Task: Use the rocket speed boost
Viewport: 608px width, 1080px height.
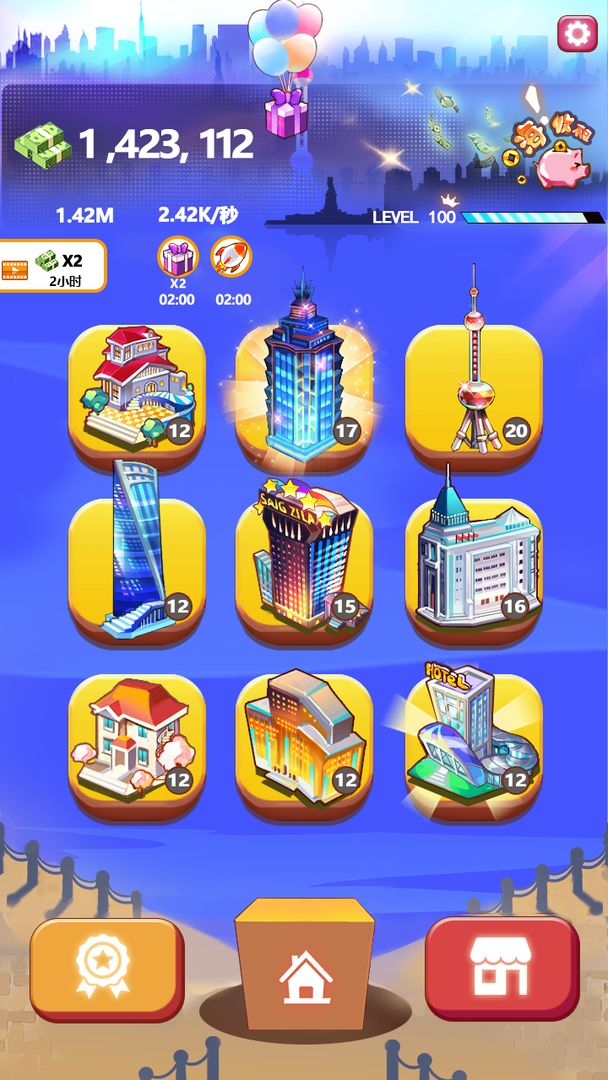Action: (x=232, y=258)
